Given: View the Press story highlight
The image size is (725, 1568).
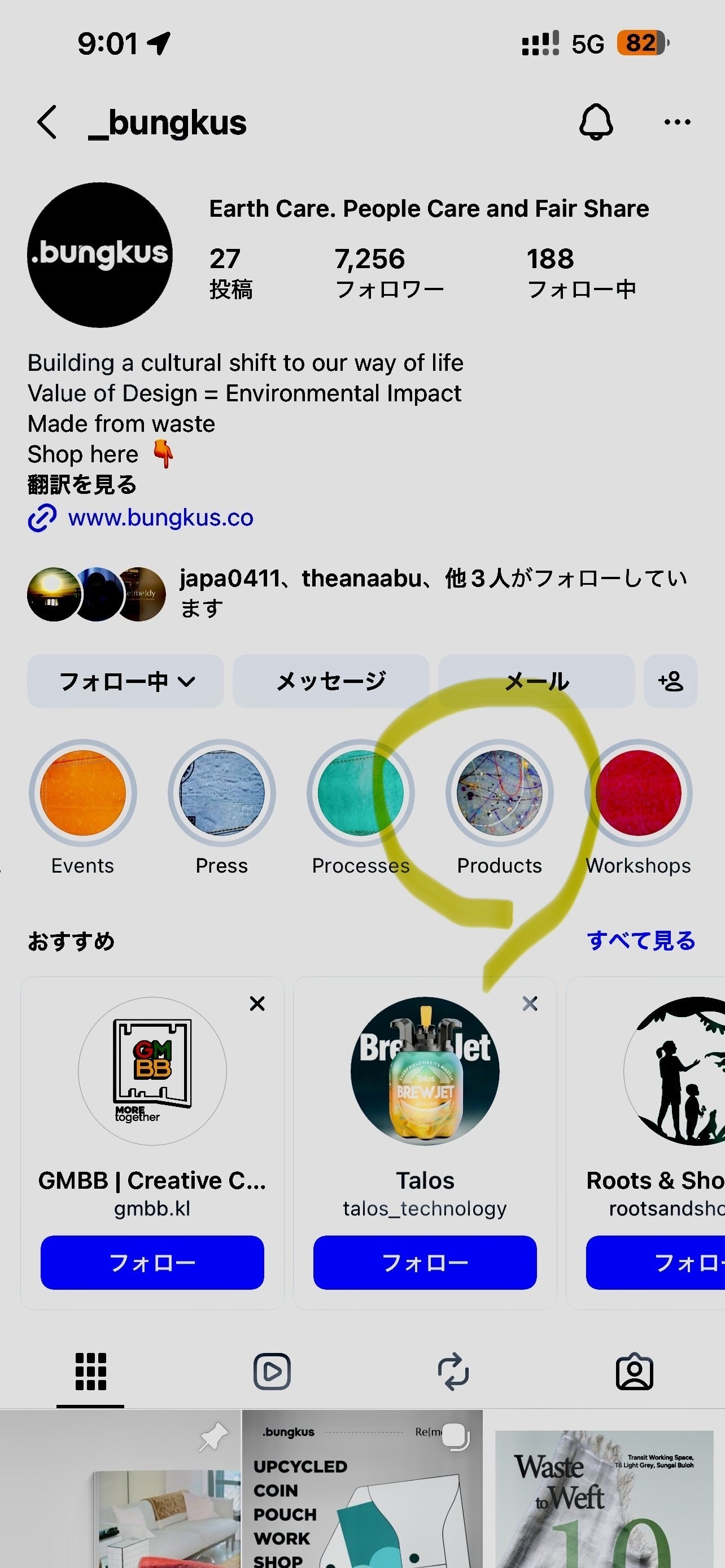Looking at the screenshot, I should point(221,793).
